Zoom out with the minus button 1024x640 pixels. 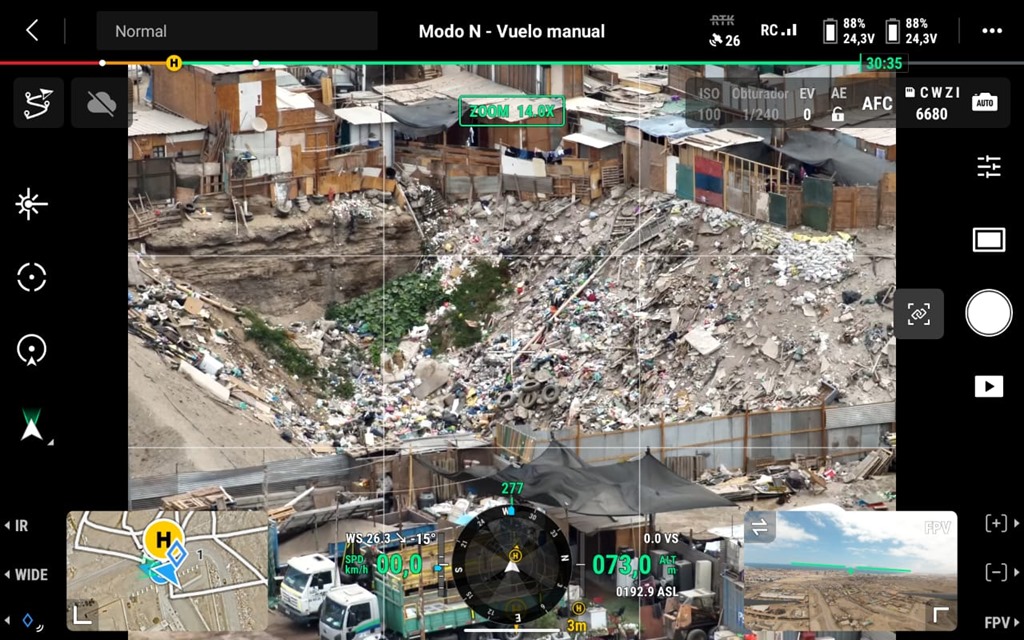point(996,572)
